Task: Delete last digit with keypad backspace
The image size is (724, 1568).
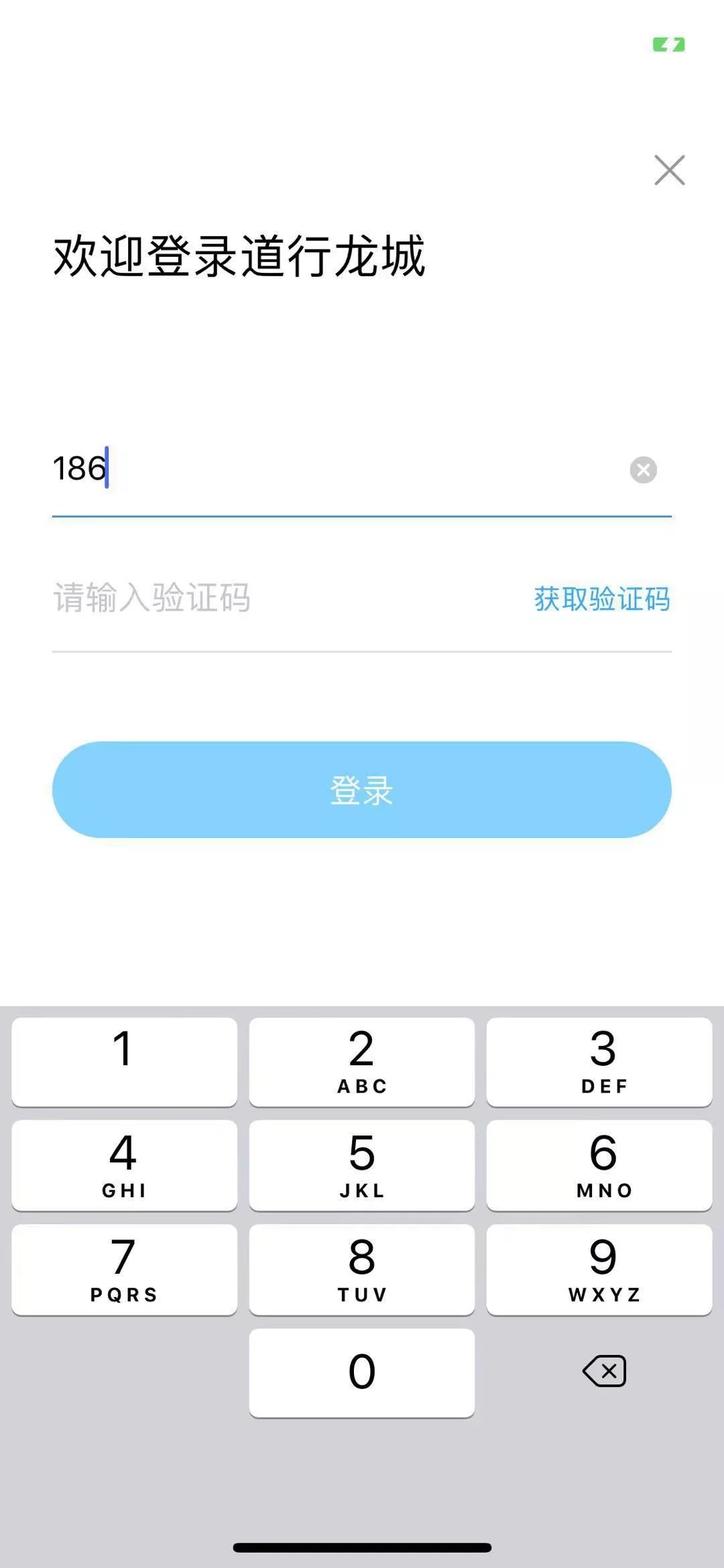Action: click(604, 1372)
